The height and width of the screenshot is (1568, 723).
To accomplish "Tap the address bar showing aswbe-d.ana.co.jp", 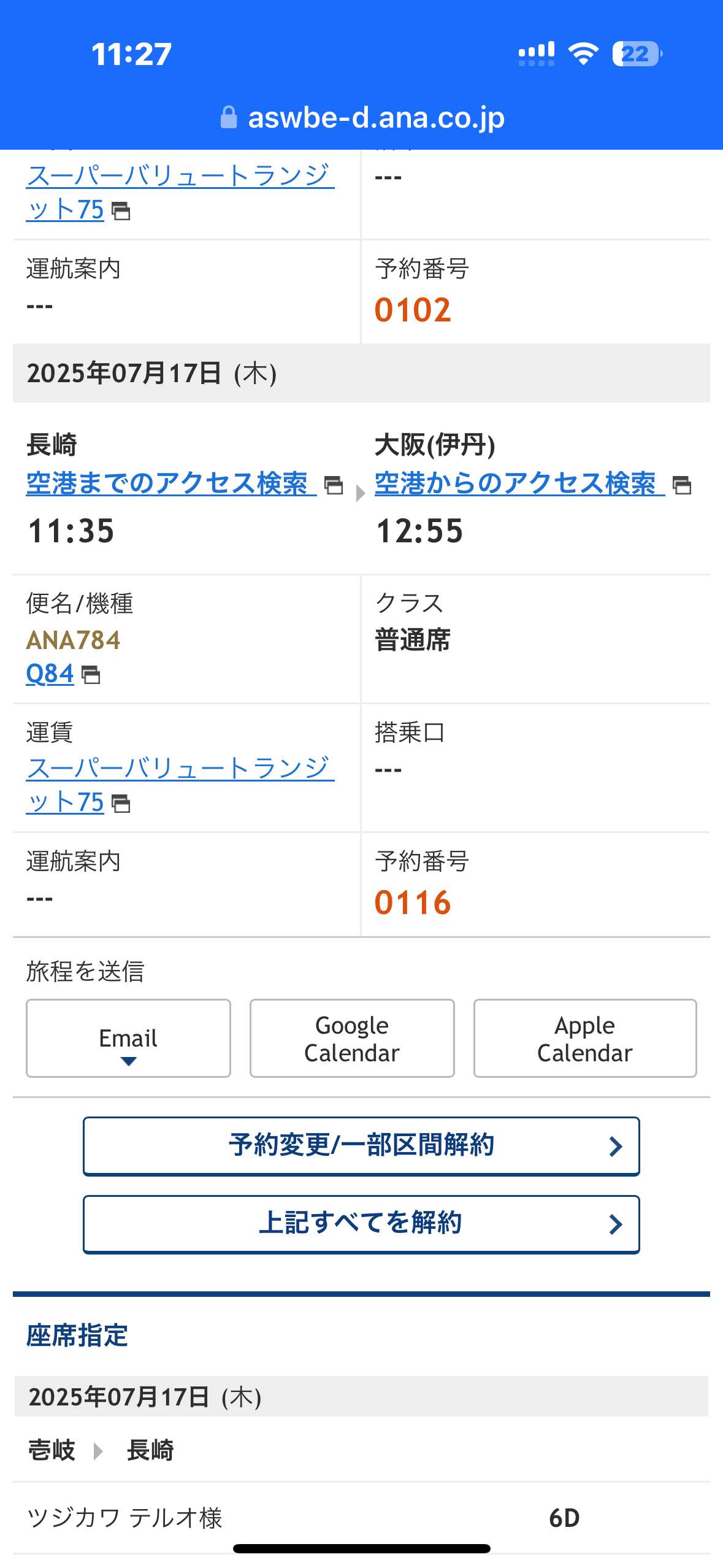I will [362, 117].
